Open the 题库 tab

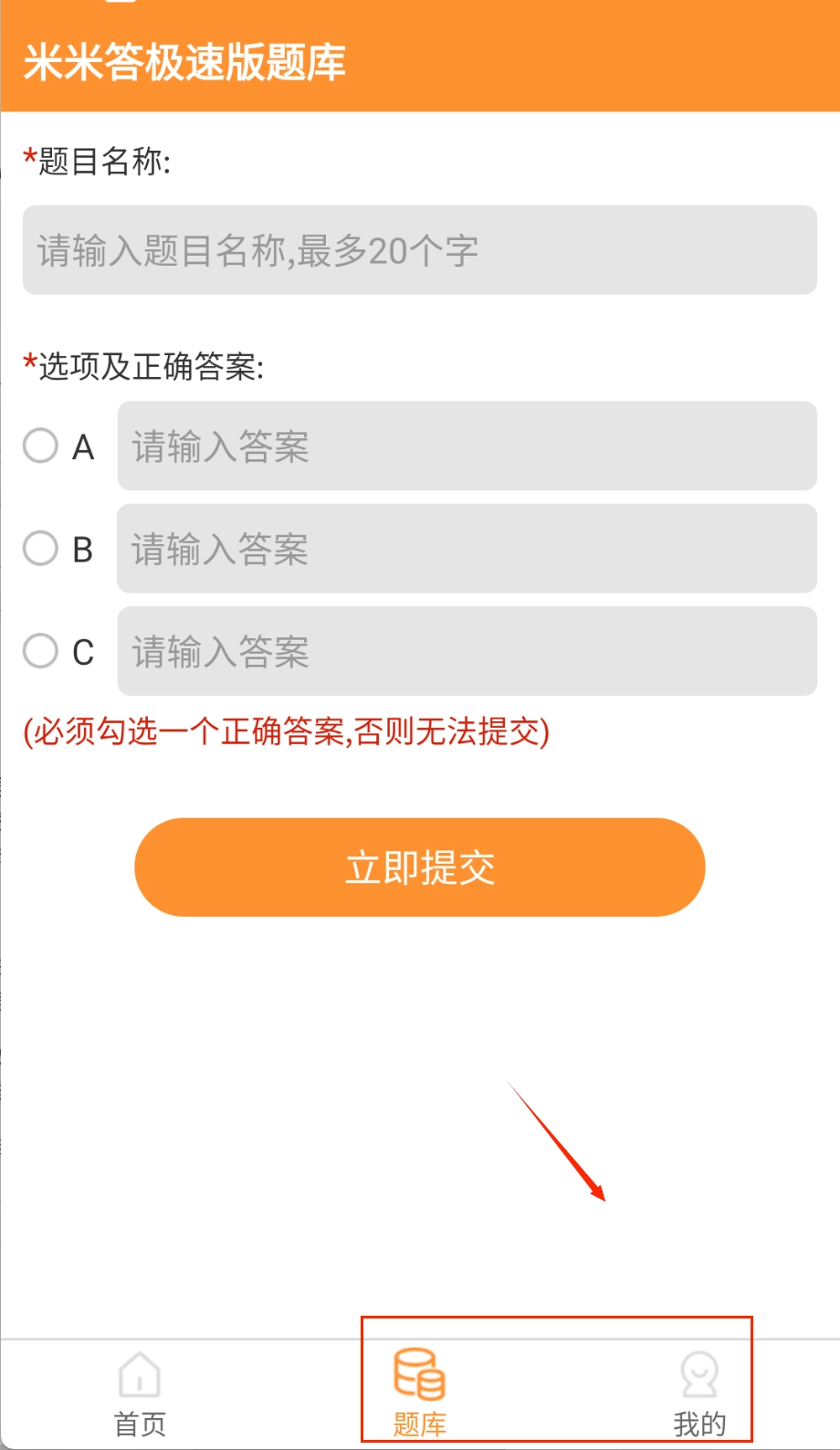pyautogui.click(x=419, y=1392)
